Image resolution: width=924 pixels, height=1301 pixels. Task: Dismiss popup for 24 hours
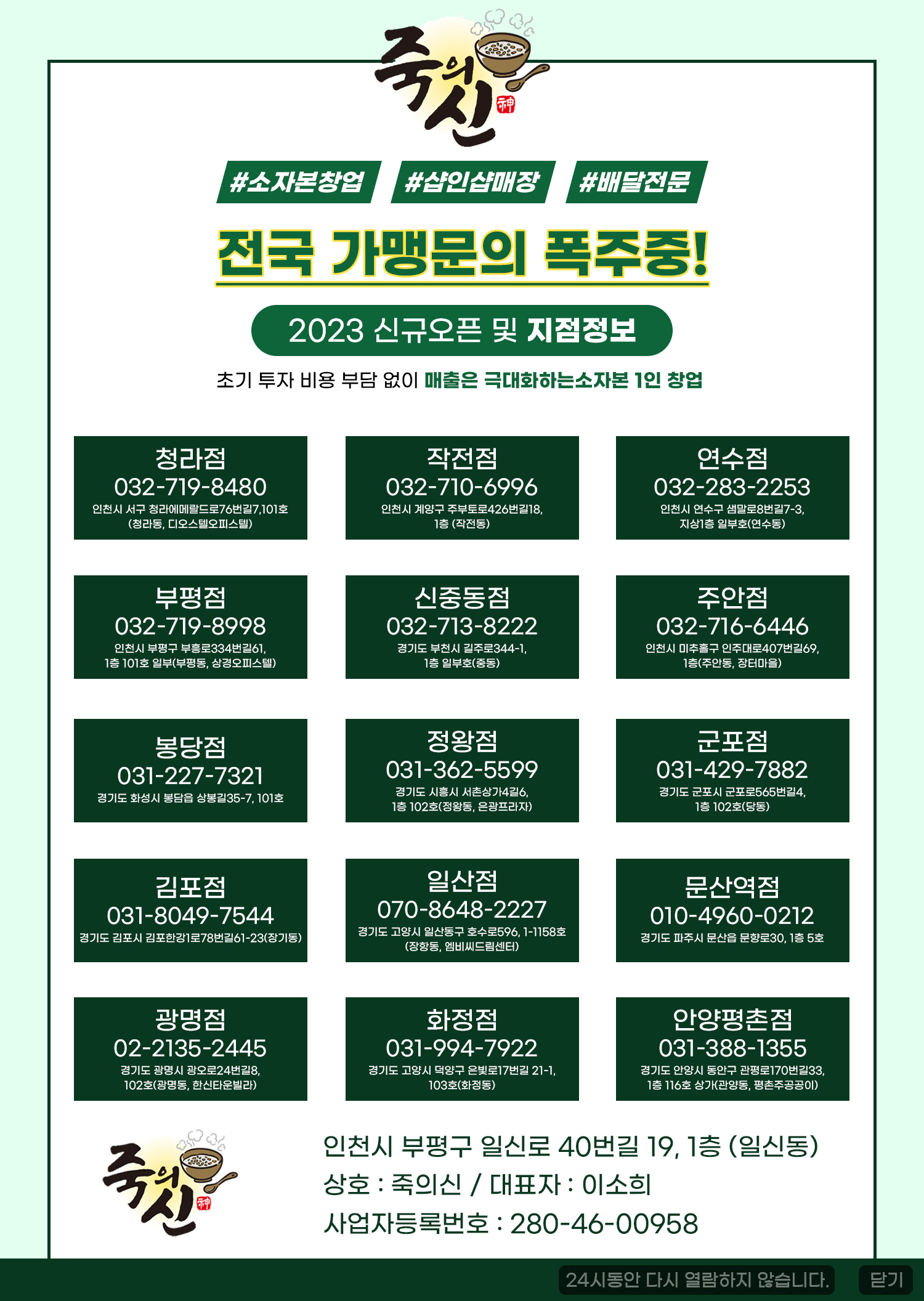(x=696, y=1280)
